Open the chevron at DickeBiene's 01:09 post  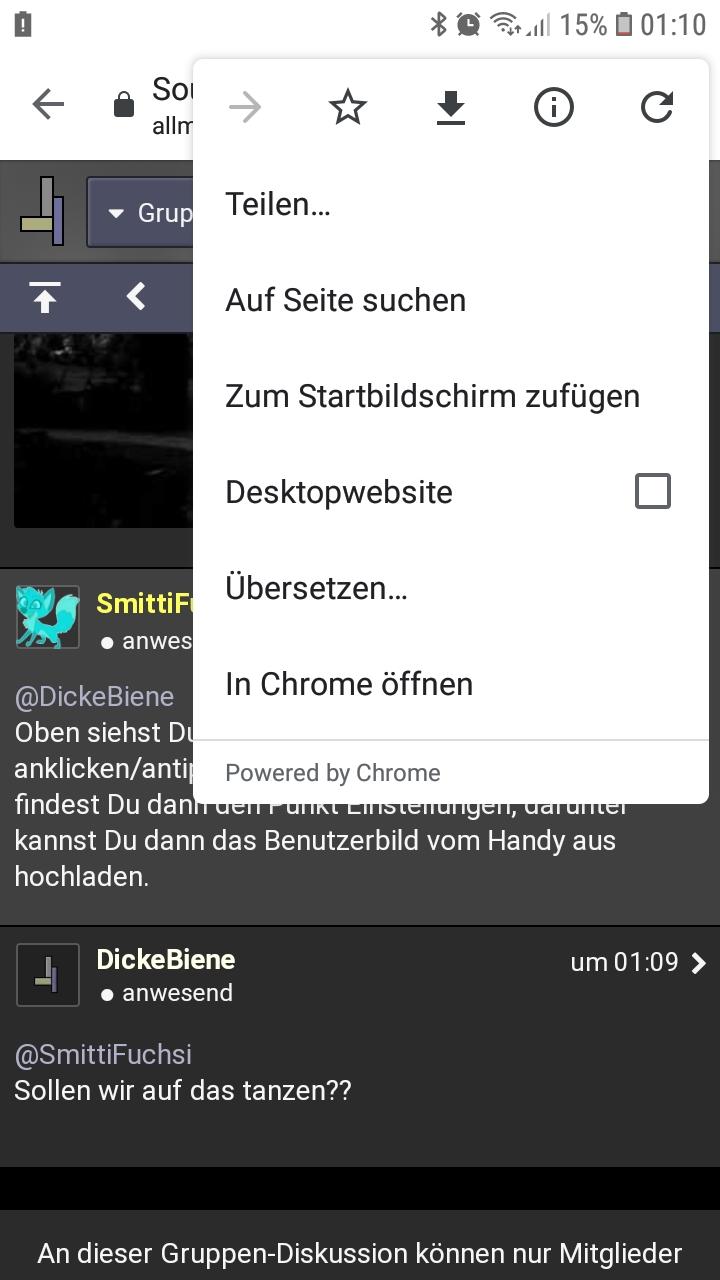(x=698, y=962)
